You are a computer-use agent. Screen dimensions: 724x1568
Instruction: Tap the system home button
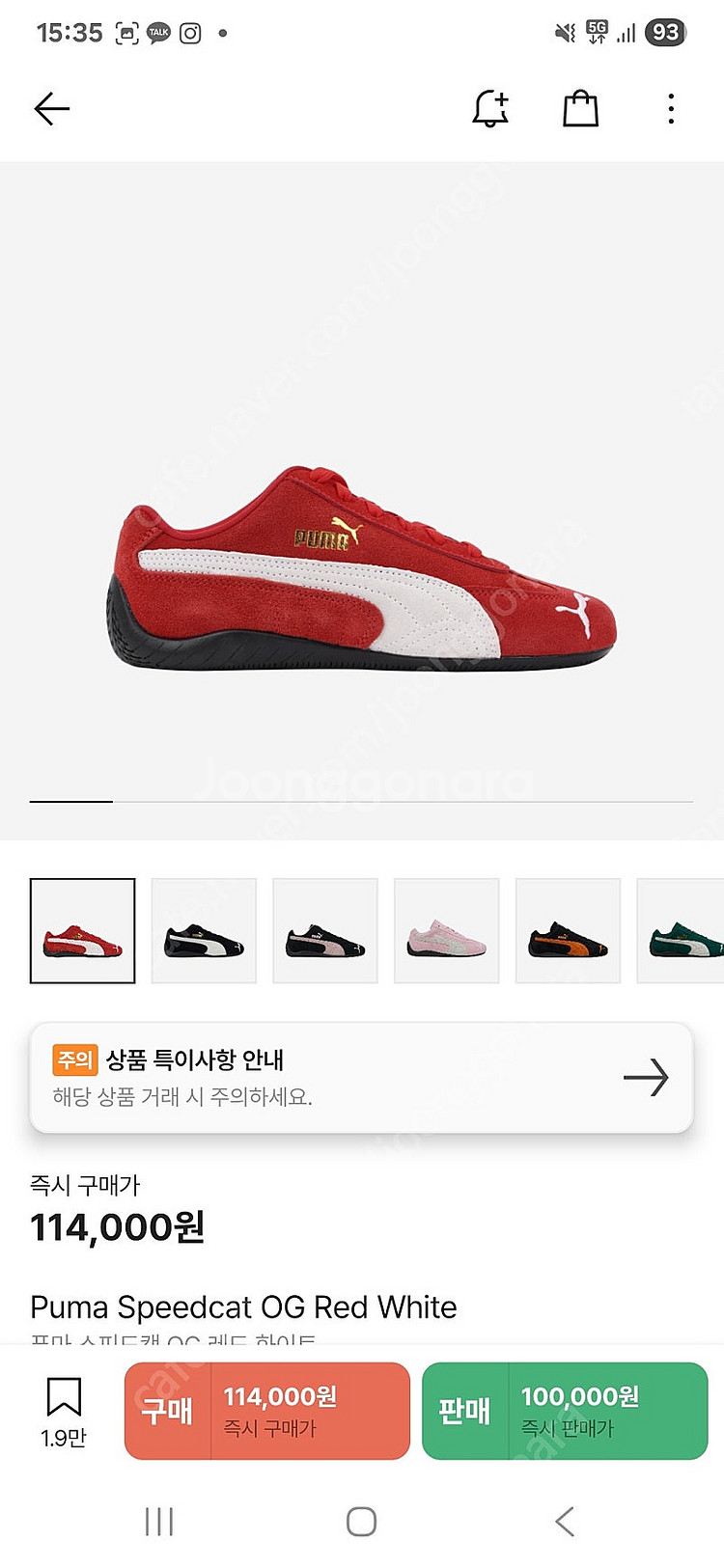[x=361, y=1522]
